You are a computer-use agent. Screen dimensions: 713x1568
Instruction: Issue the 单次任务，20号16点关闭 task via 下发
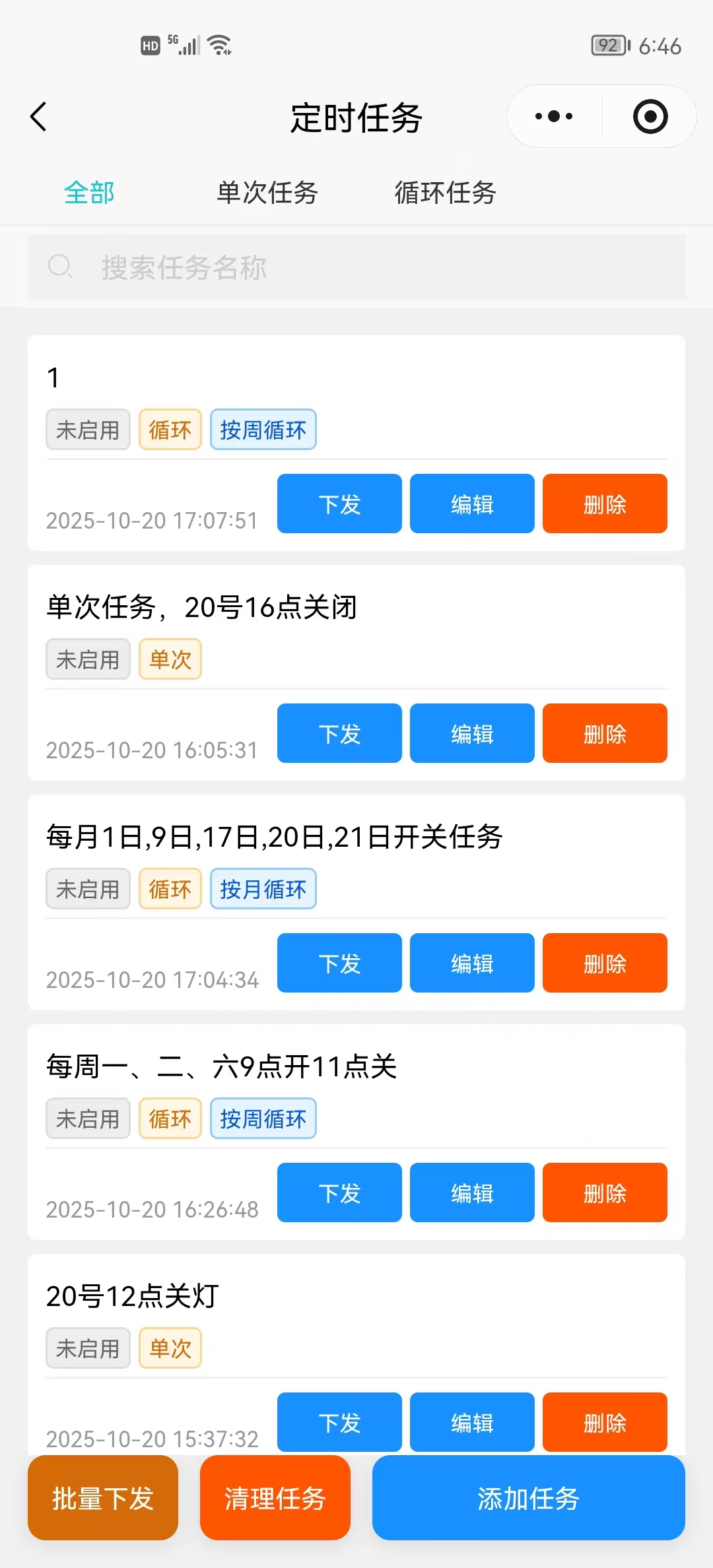click(x=339, y=733)
